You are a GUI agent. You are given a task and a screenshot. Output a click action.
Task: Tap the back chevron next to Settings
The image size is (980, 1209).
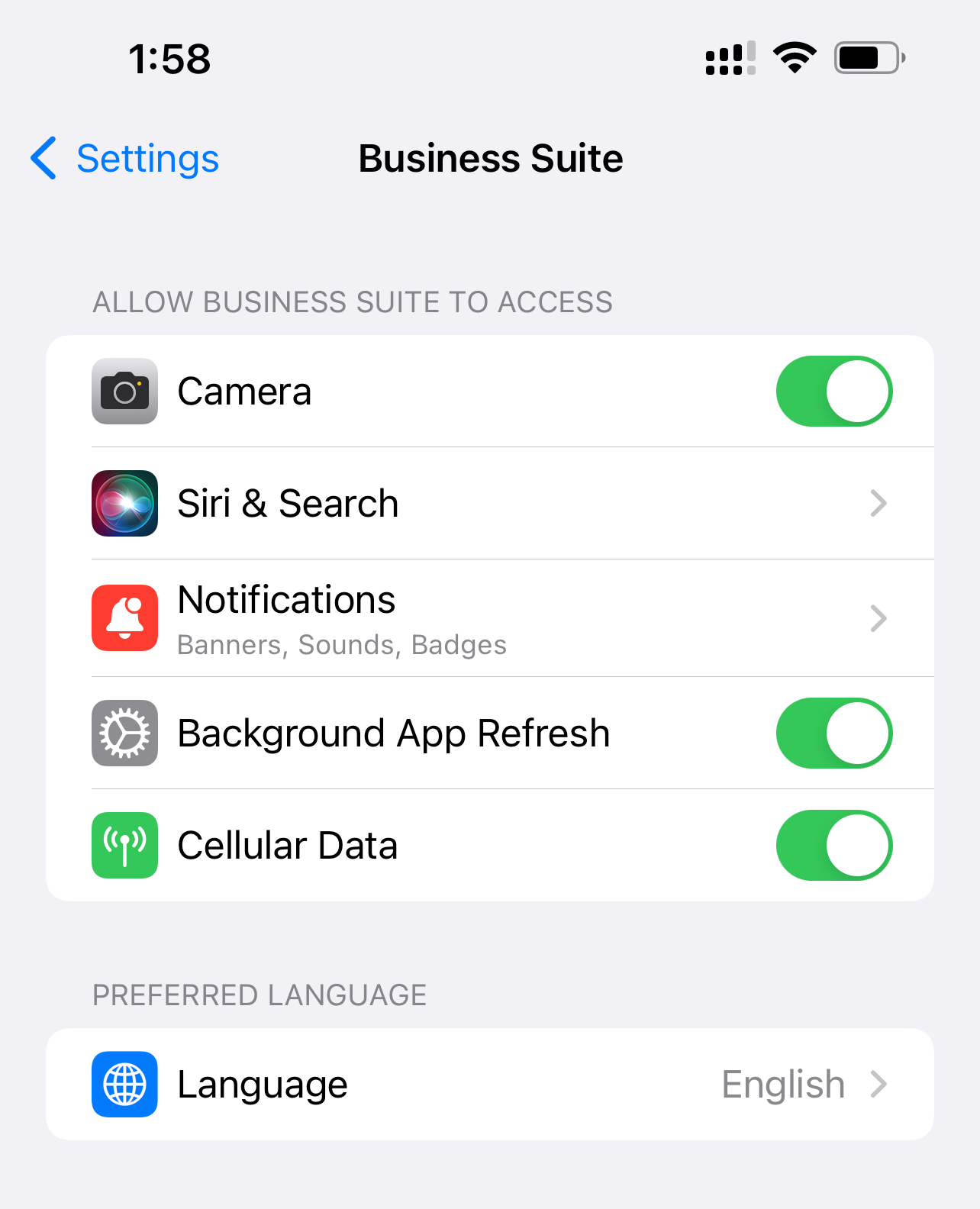tap(44, 159)
